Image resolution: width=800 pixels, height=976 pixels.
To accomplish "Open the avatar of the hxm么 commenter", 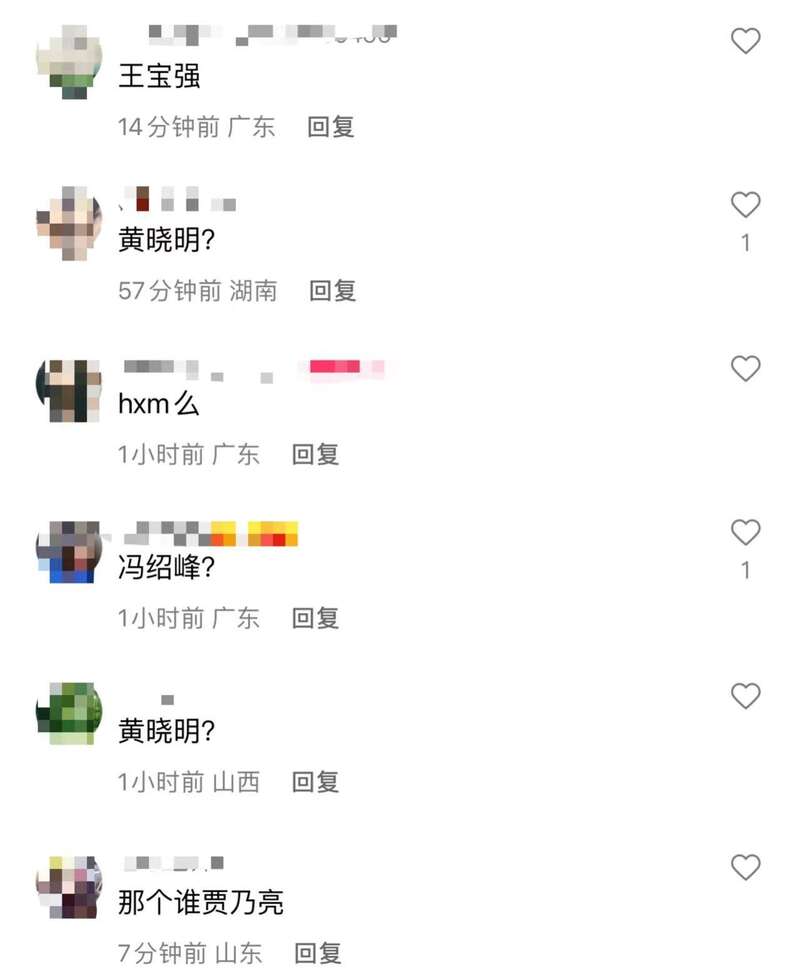I will (69, 391).
